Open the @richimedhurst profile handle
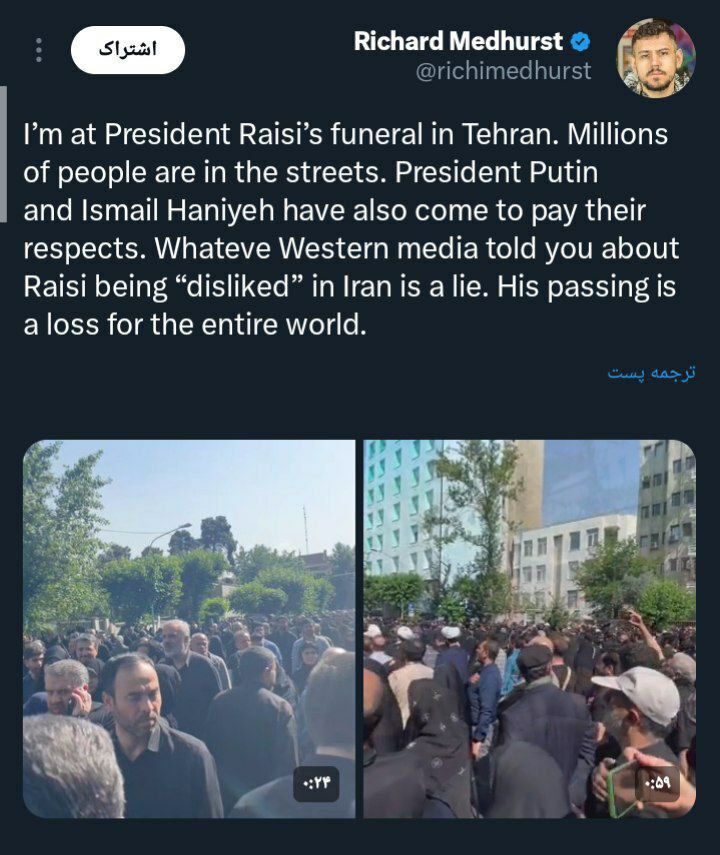 click(503, 72)
